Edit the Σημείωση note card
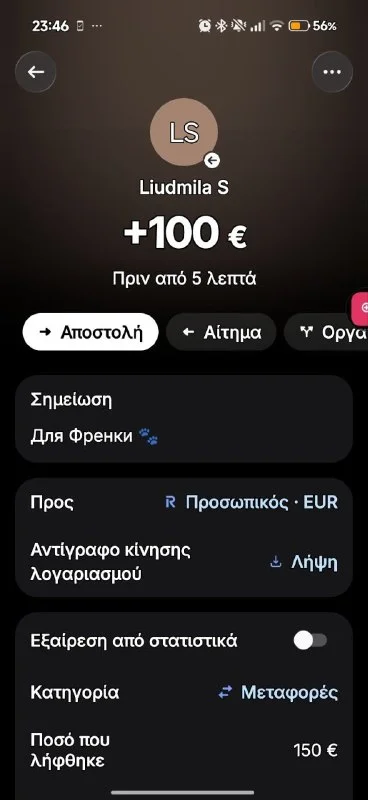The image size is (368, 800). (x=184, y=419)
